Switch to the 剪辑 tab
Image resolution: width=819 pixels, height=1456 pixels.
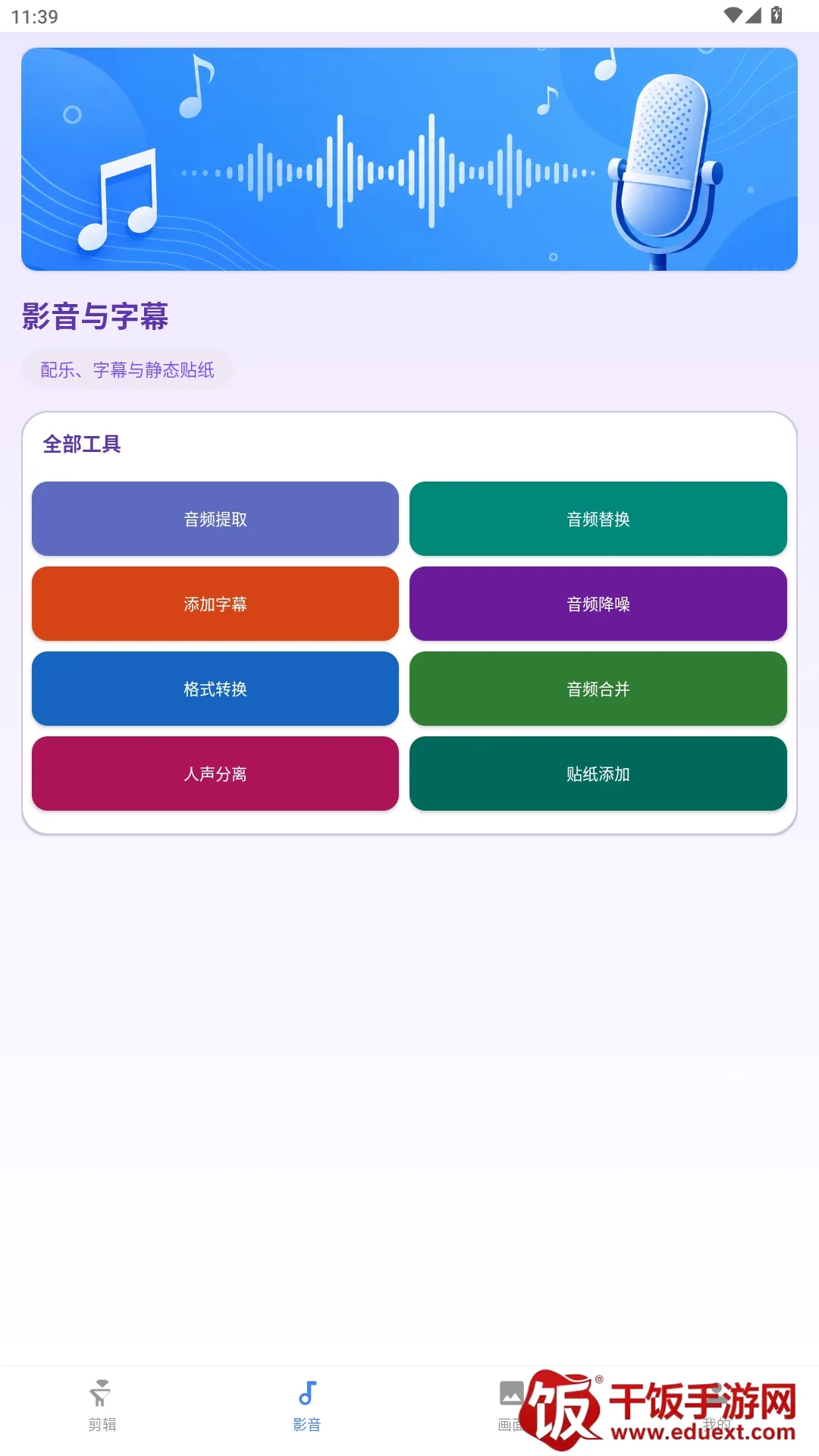(x=102, y=1407)
